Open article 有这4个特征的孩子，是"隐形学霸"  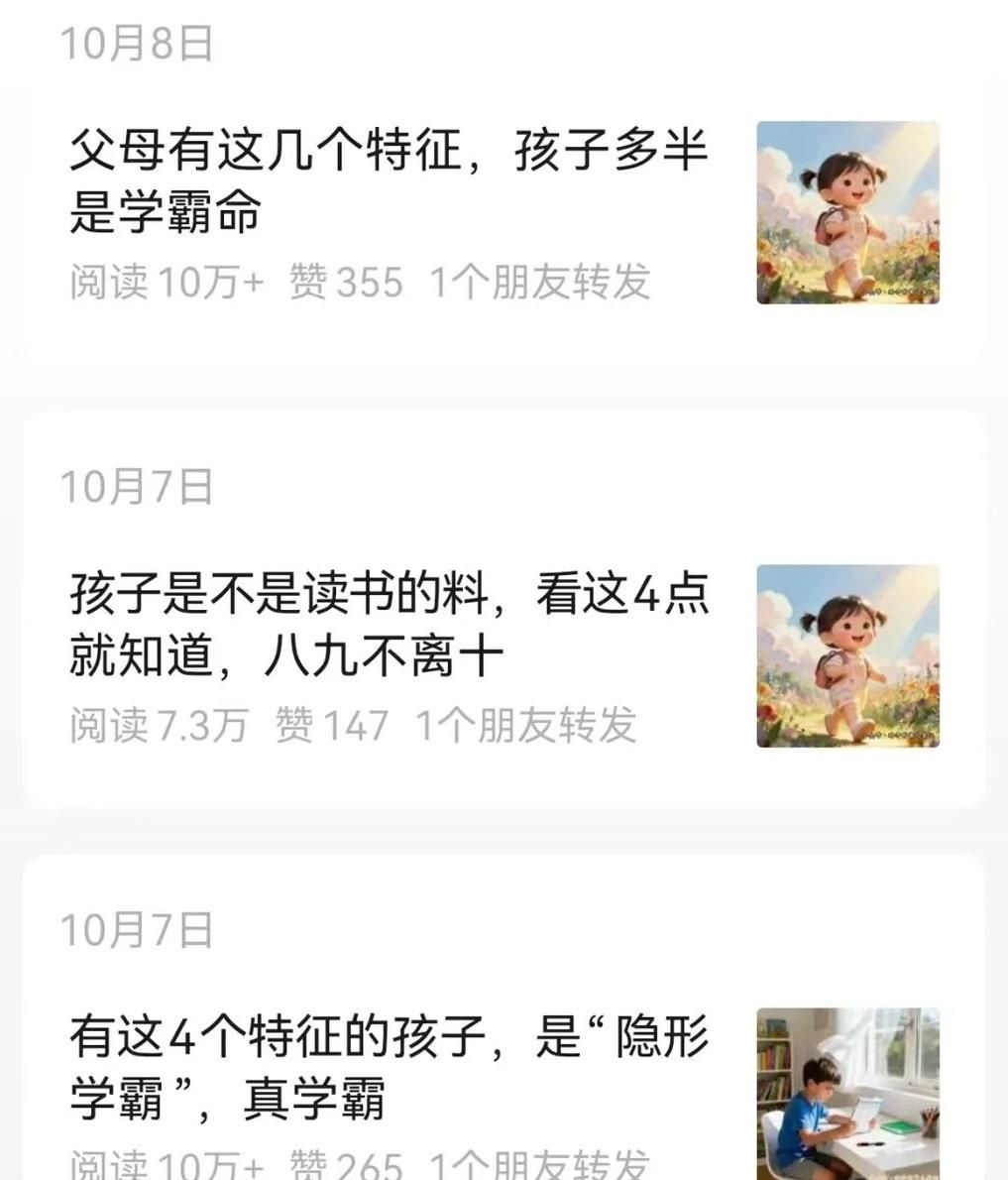(389, 1067)
